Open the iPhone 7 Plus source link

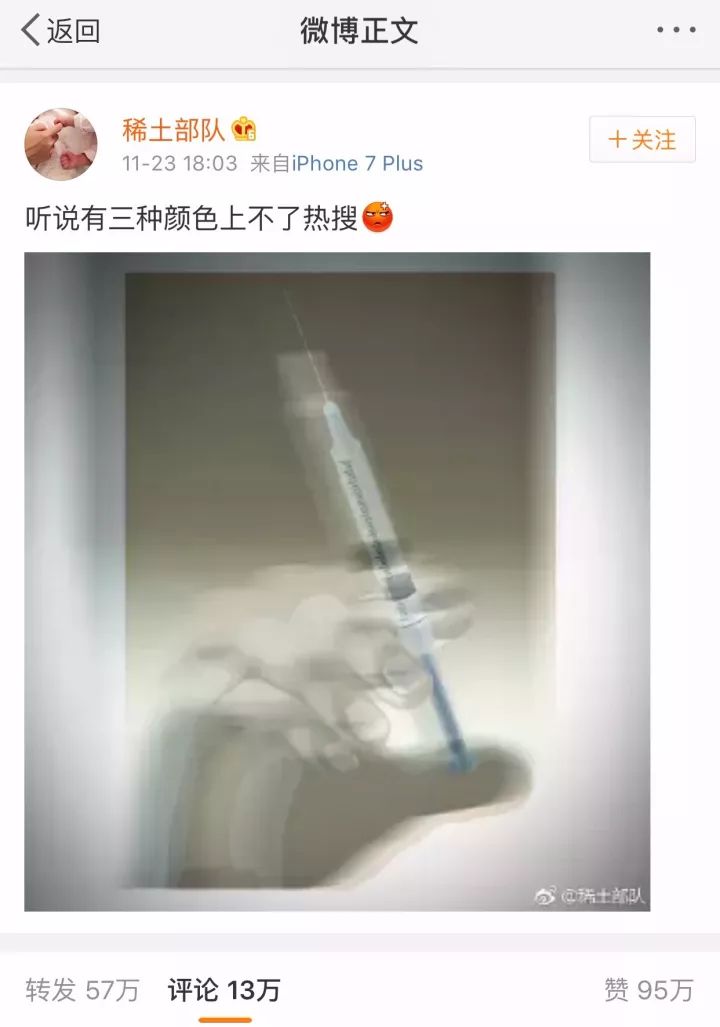[357, 164]
